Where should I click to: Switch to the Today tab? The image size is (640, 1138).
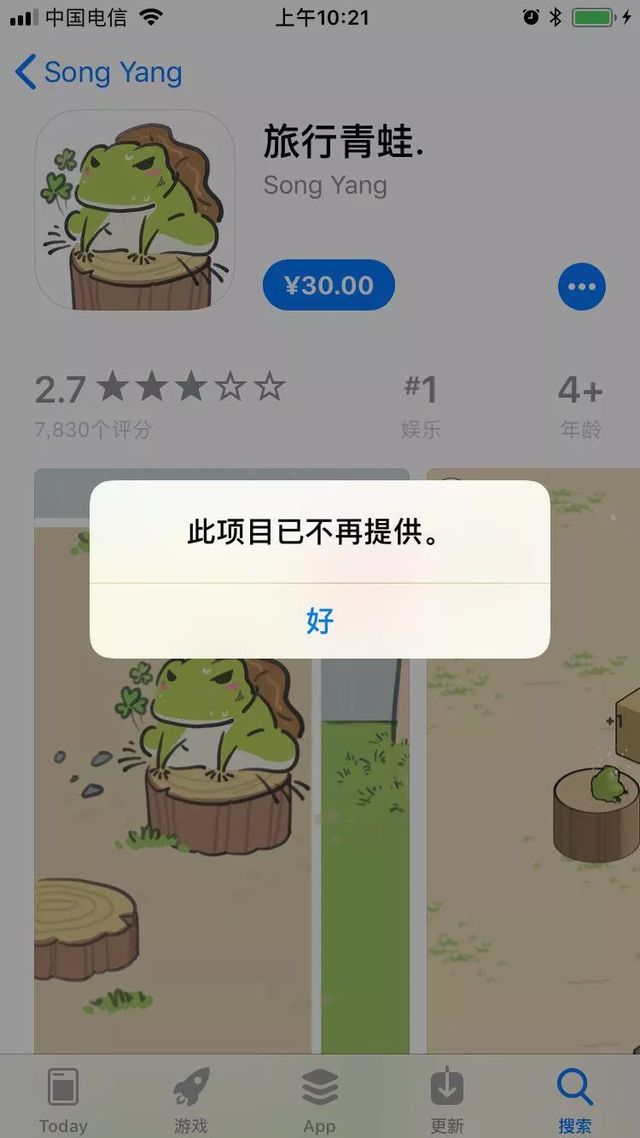click(x=63, y=1099)
